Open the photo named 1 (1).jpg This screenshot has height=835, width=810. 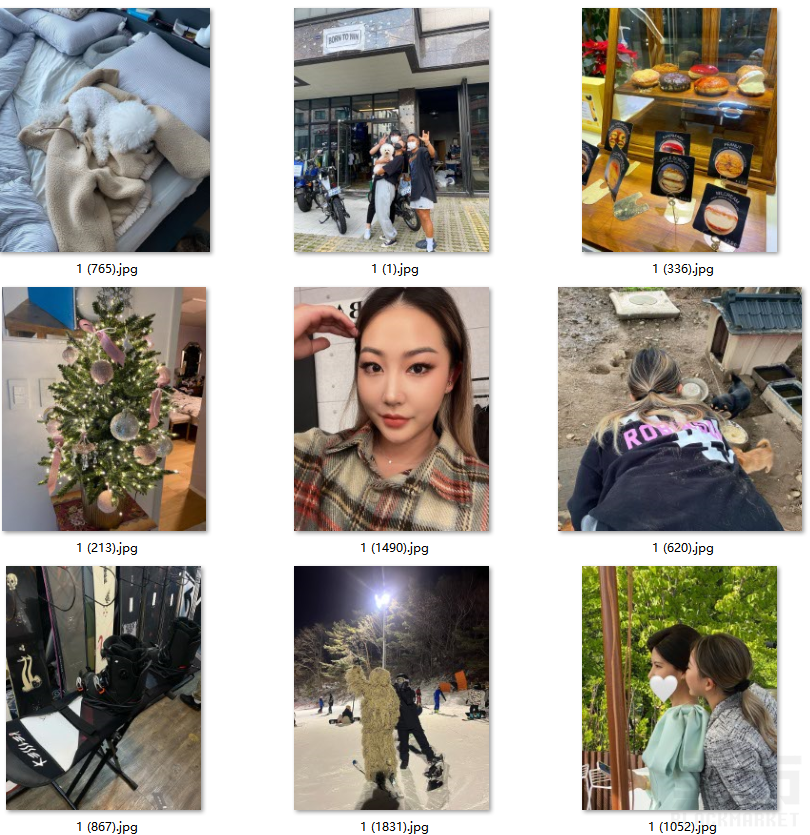pos(392,130)
